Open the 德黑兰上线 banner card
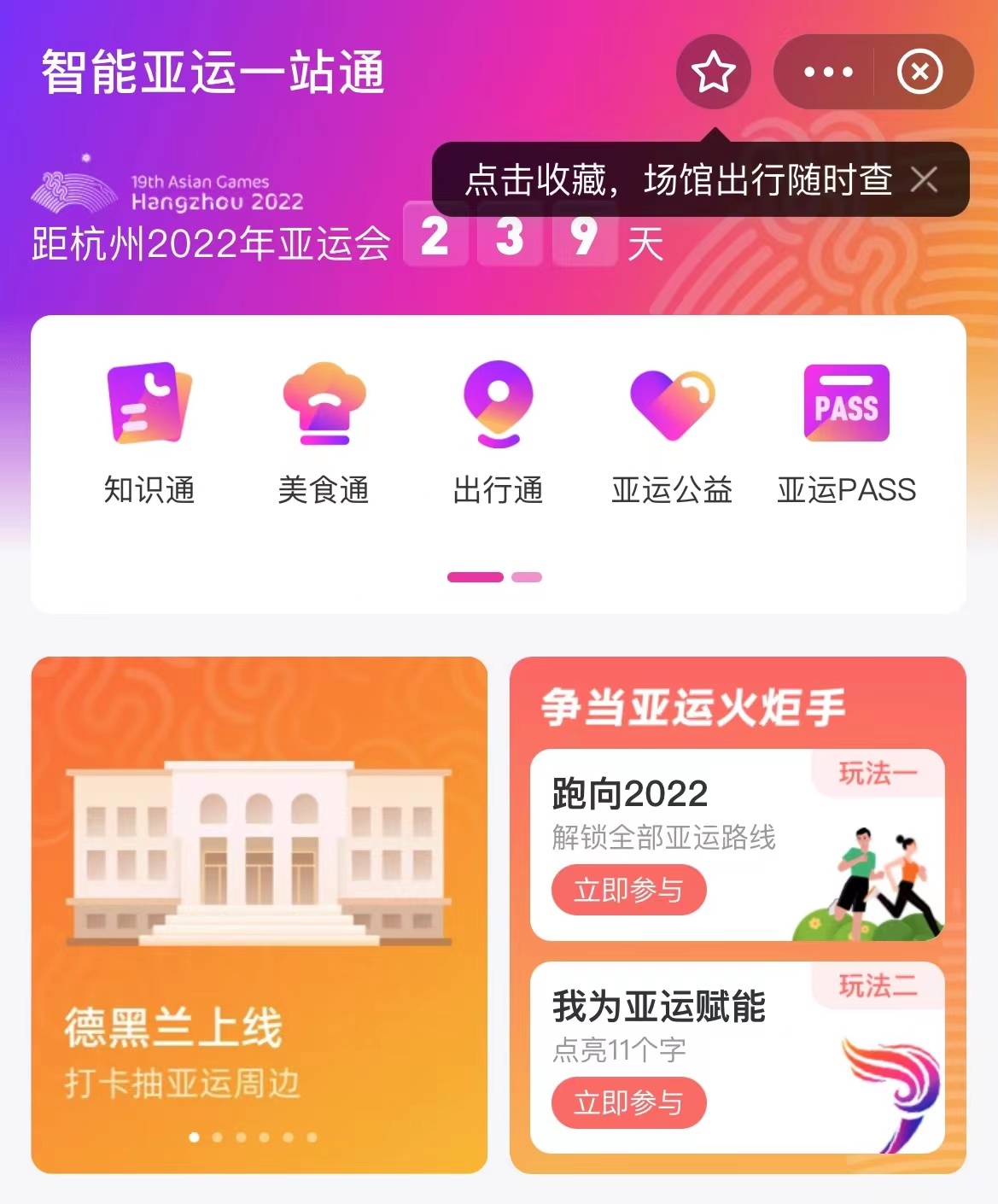Viewport: 998px width, 1204px height. tap(259, 914)
